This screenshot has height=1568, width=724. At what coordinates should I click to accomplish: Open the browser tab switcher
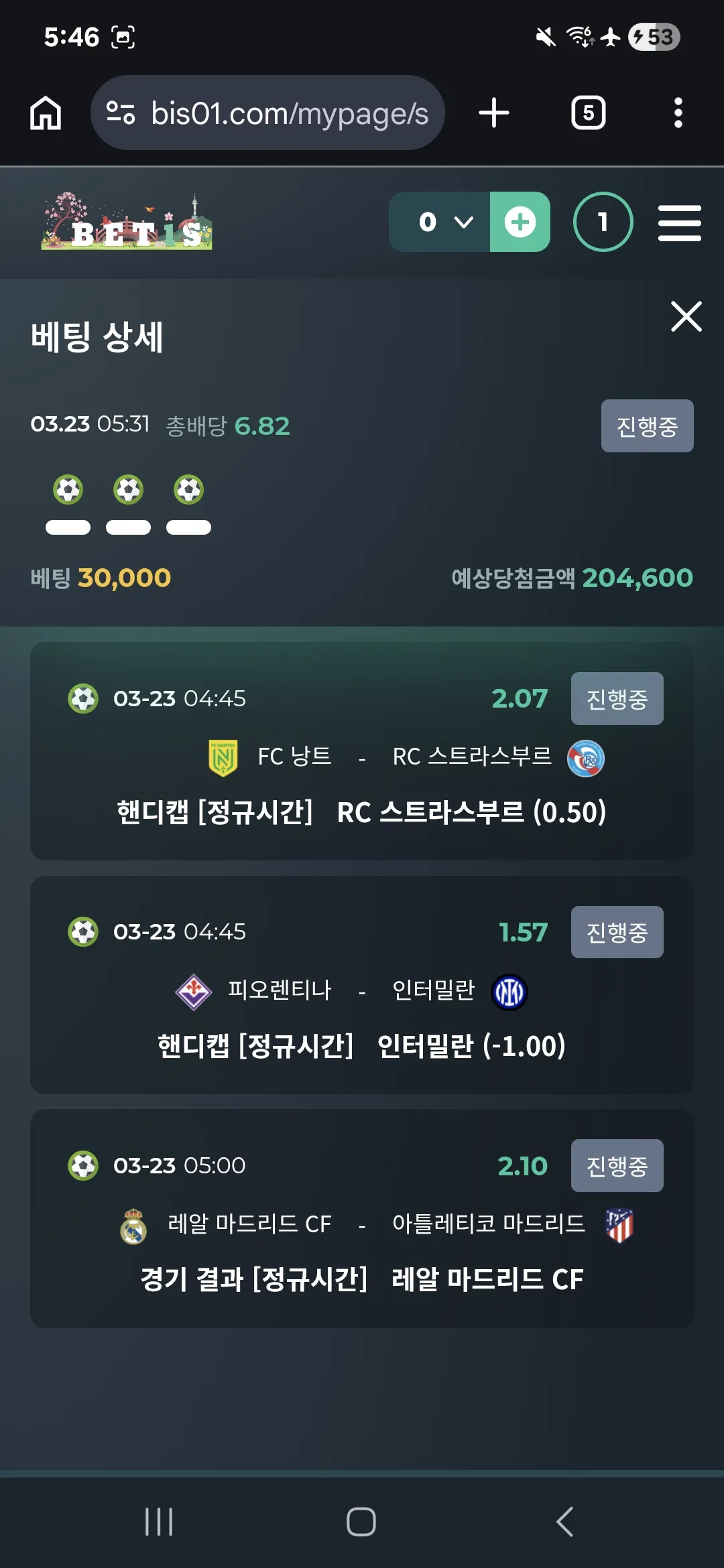(x=589, y=113)
